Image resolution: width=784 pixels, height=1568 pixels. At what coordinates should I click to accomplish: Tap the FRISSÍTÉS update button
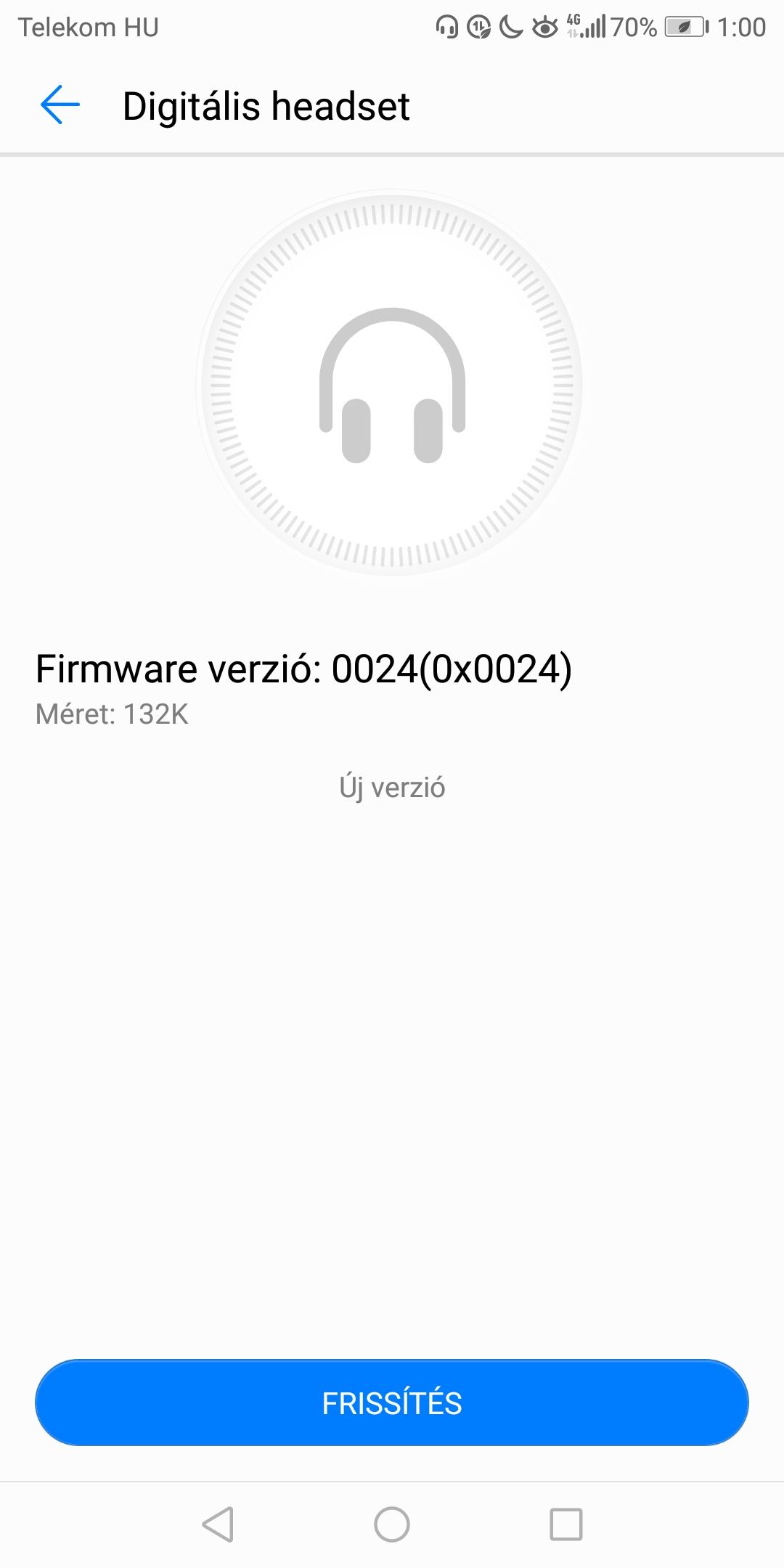392,1402
